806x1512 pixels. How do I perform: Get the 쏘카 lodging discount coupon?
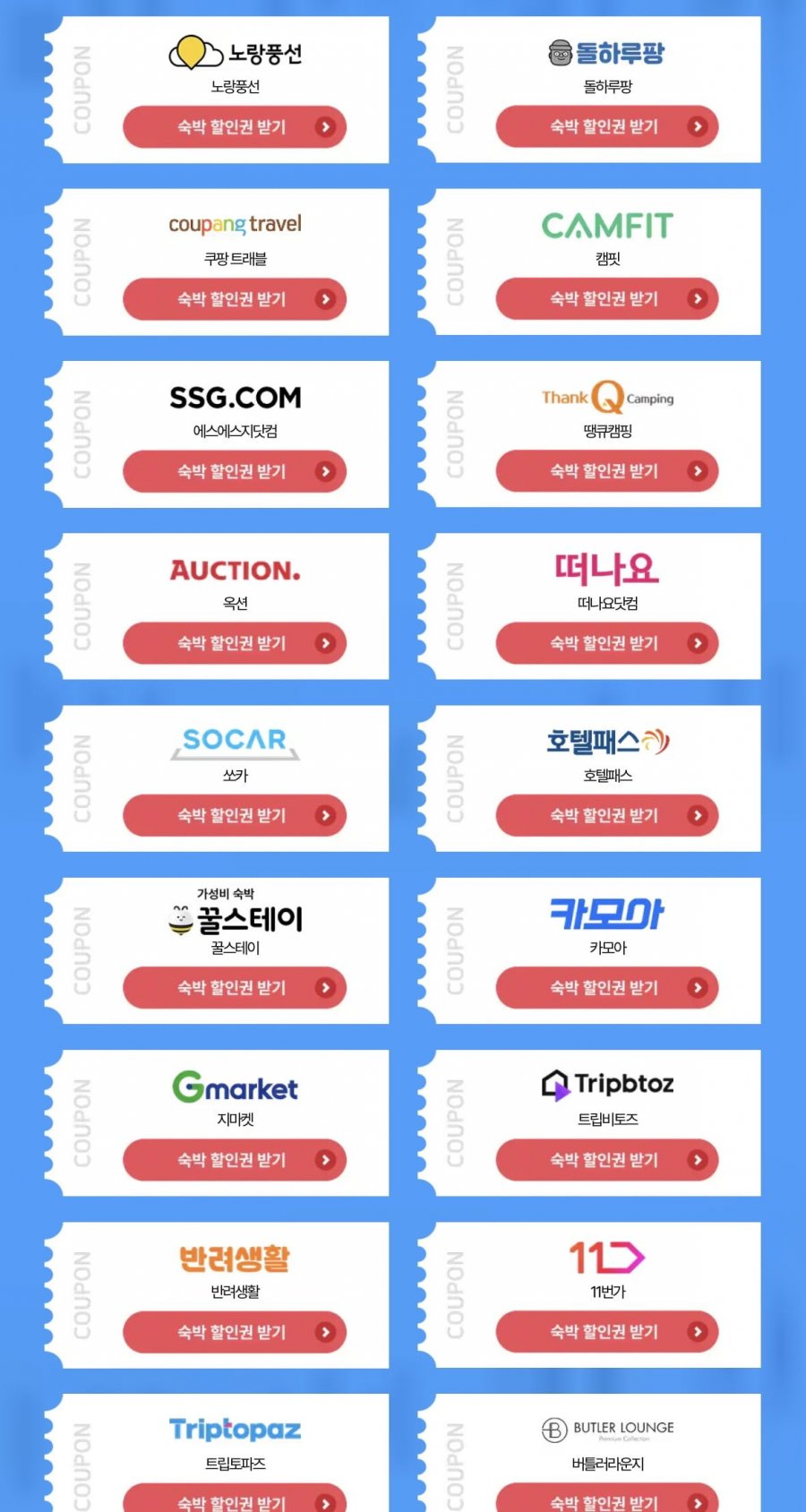click(234, 815)
